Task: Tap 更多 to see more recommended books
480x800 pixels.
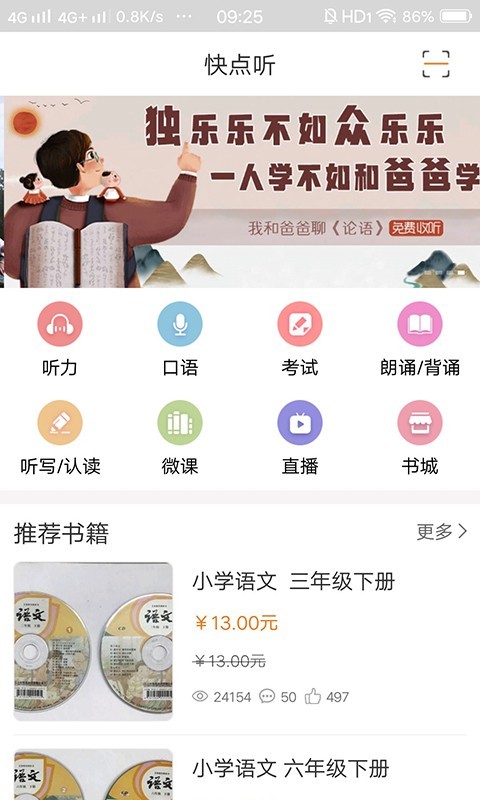Action: 441,532
